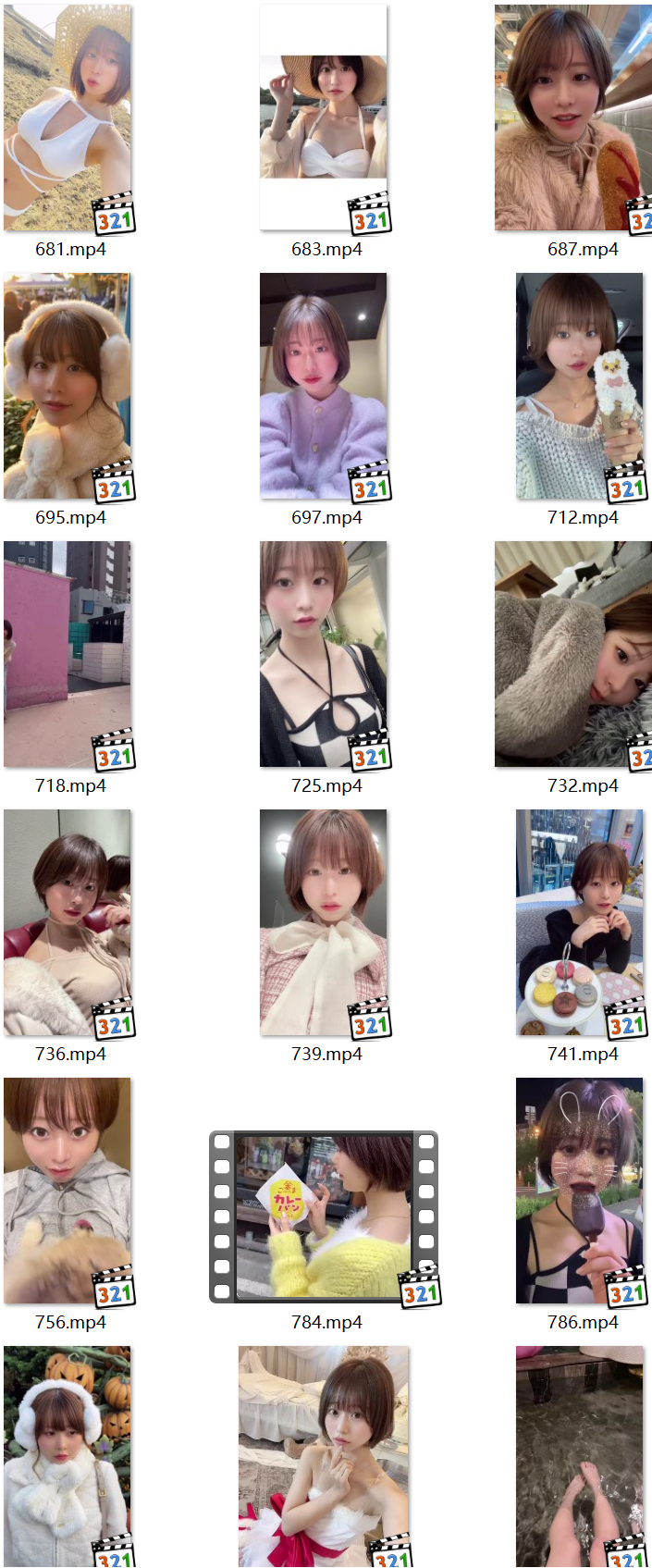Play the file 756.mp4
The width and height of the screenshot is (652, 1568).
point(68,1191)
